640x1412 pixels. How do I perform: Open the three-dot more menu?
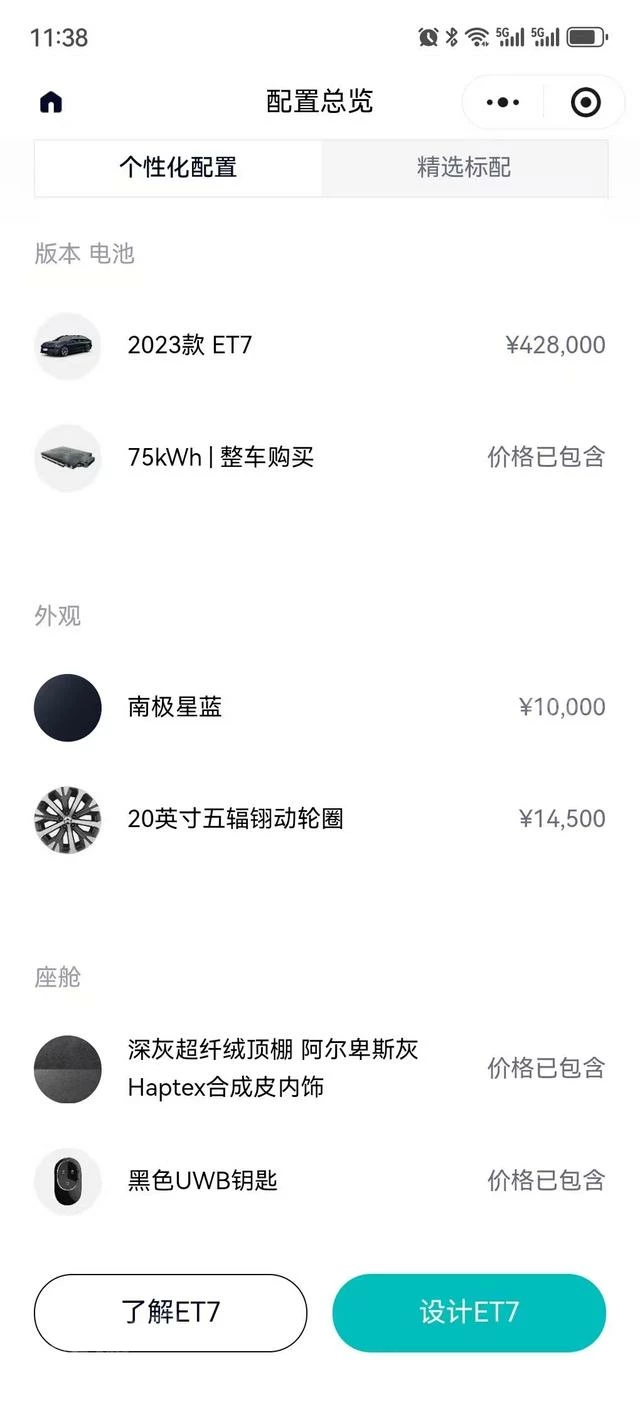click(502, 102)
